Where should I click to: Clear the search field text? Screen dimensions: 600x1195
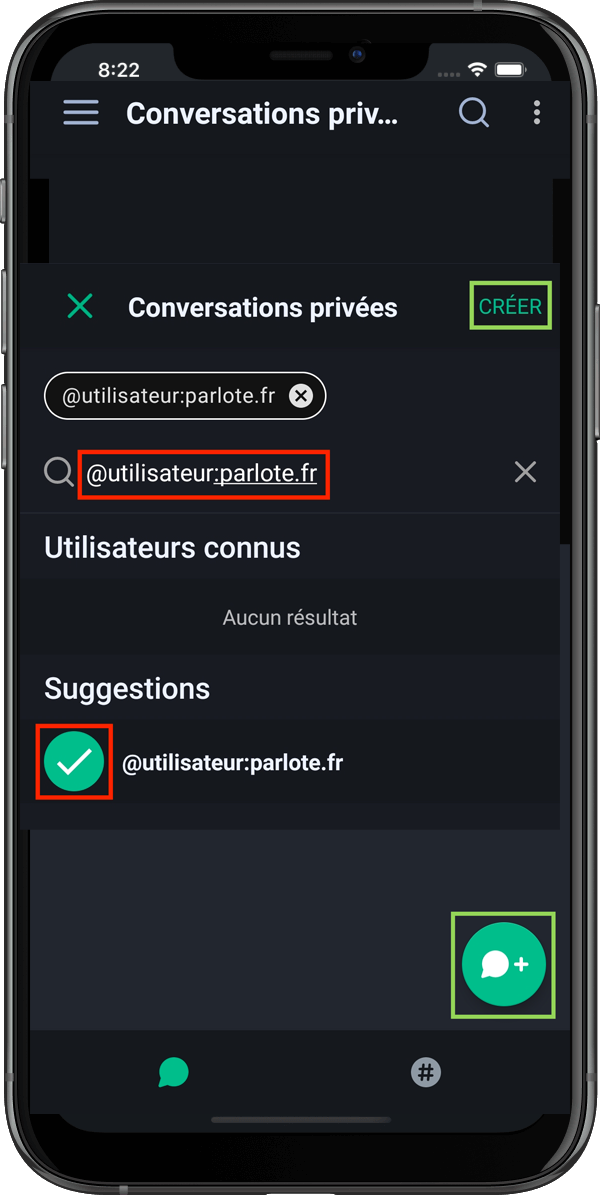tap(525, 473)
